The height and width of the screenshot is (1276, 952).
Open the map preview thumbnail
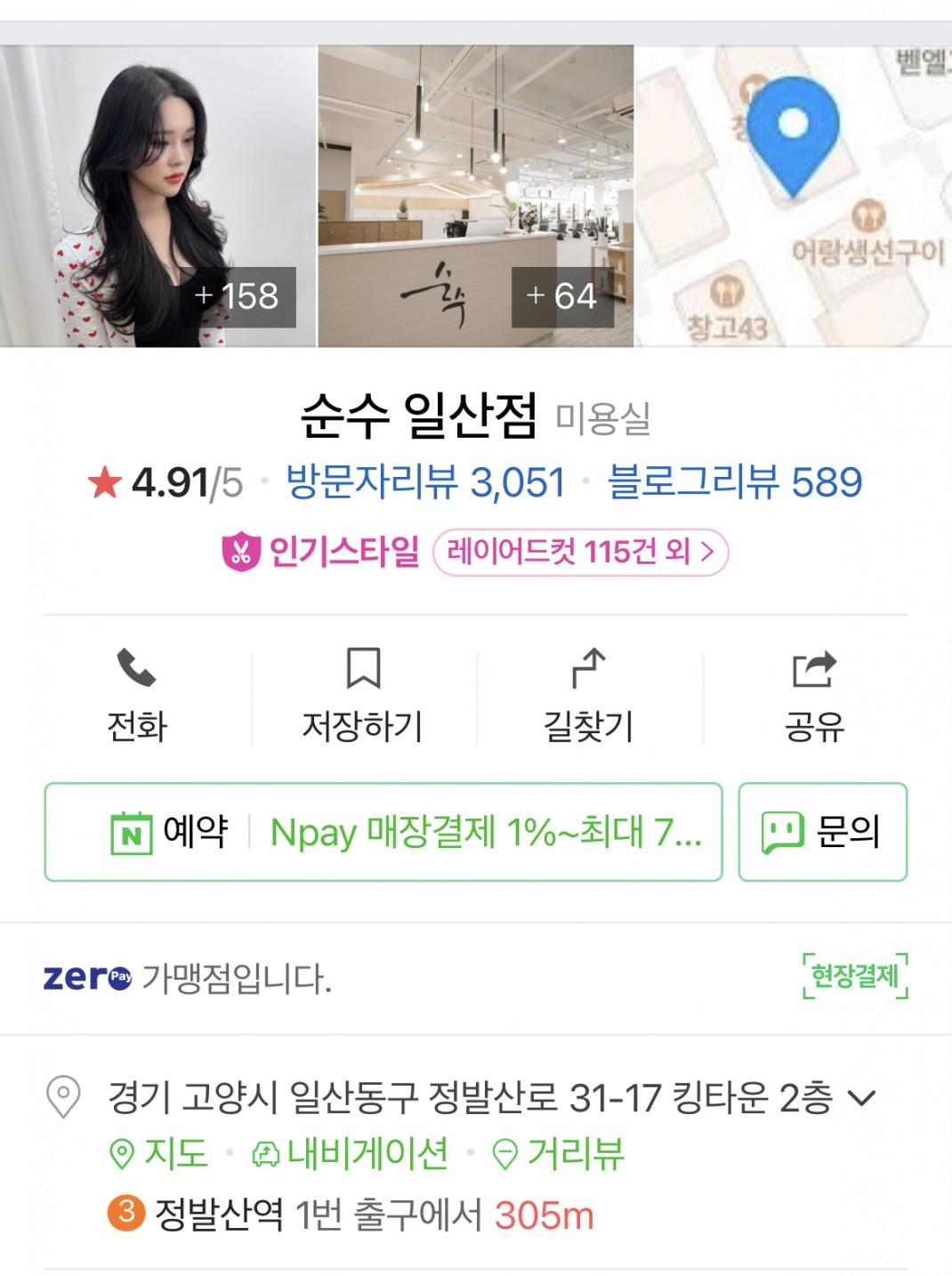pos(792,196)
